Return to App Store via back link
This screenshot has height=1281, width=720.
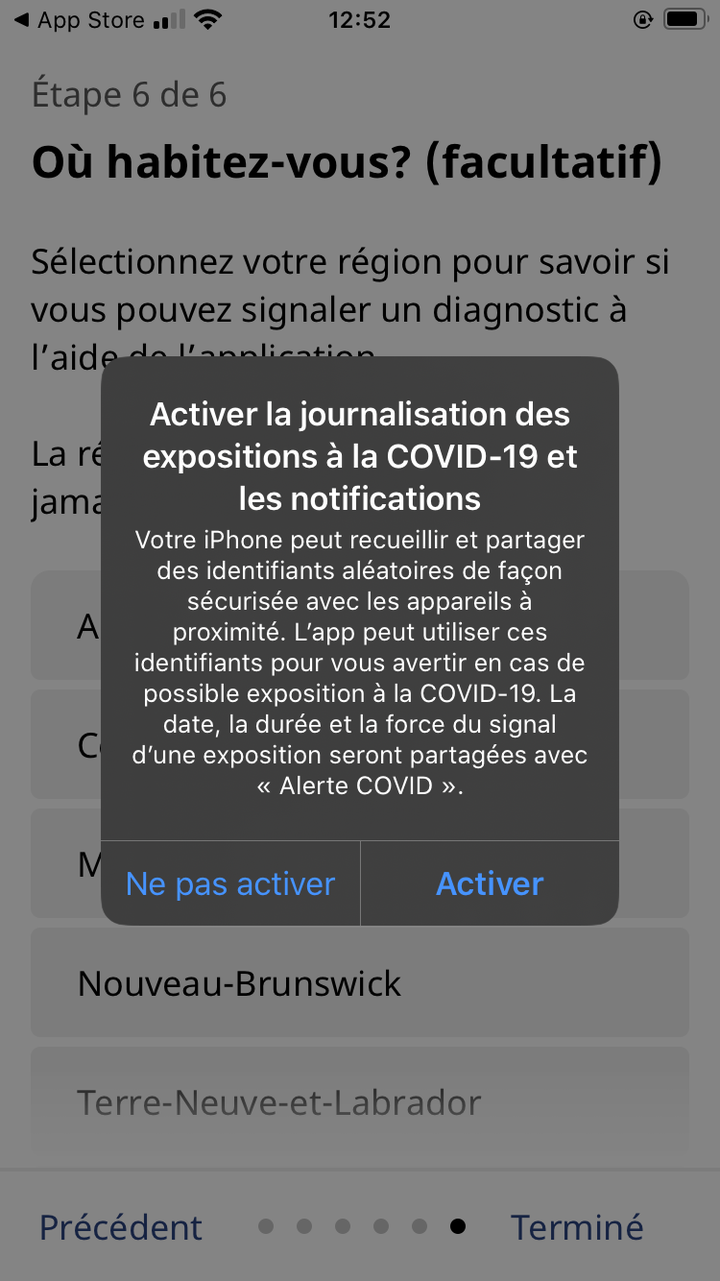pyautogui.click(x=78, y=20)
